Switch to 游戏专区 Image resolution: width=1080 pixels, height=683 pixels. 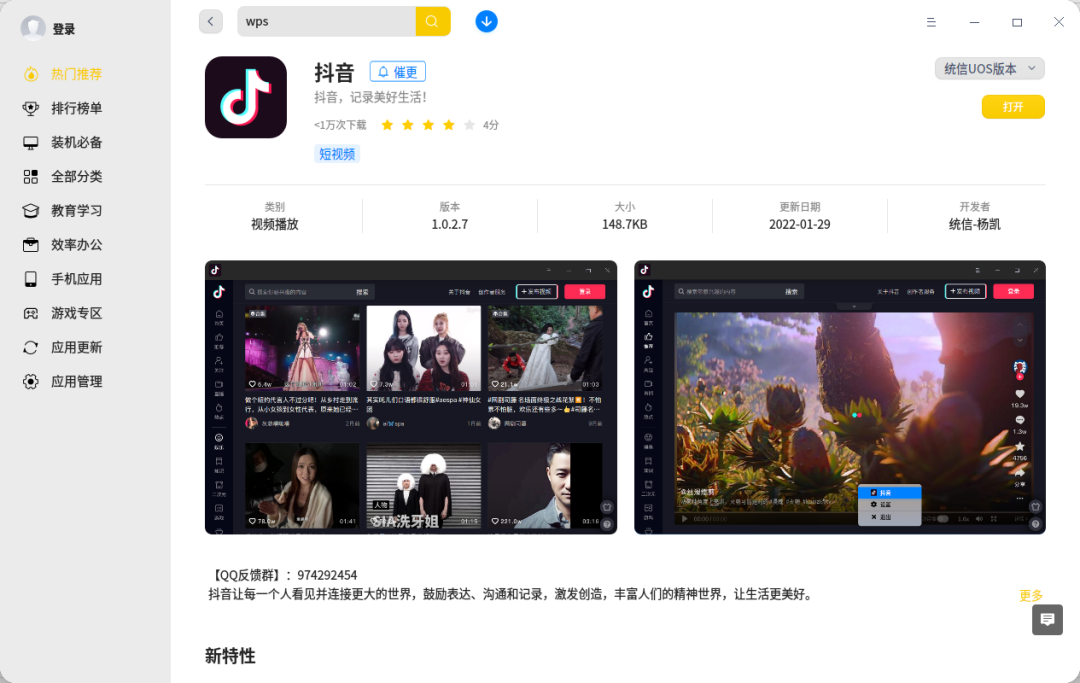(76, 313)
